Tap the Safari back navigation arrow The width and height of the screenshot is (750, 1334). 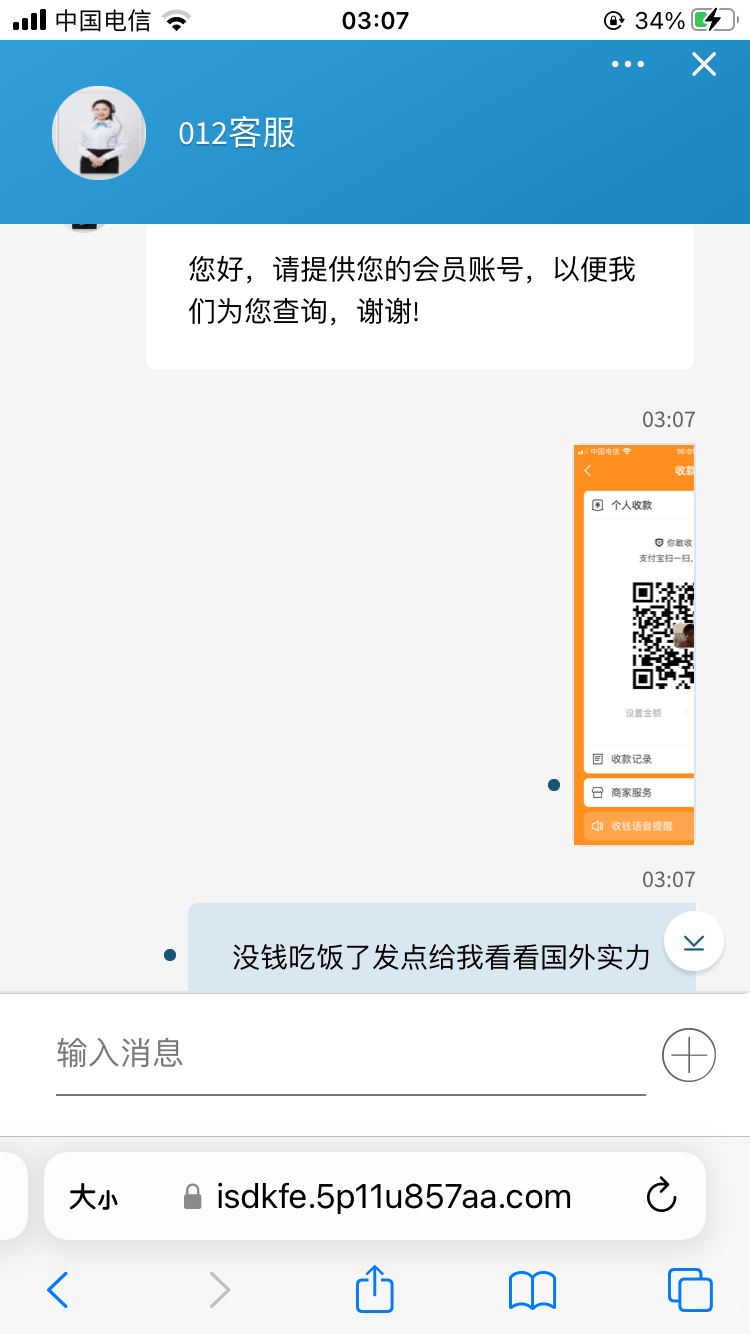tap(57, 1290)
